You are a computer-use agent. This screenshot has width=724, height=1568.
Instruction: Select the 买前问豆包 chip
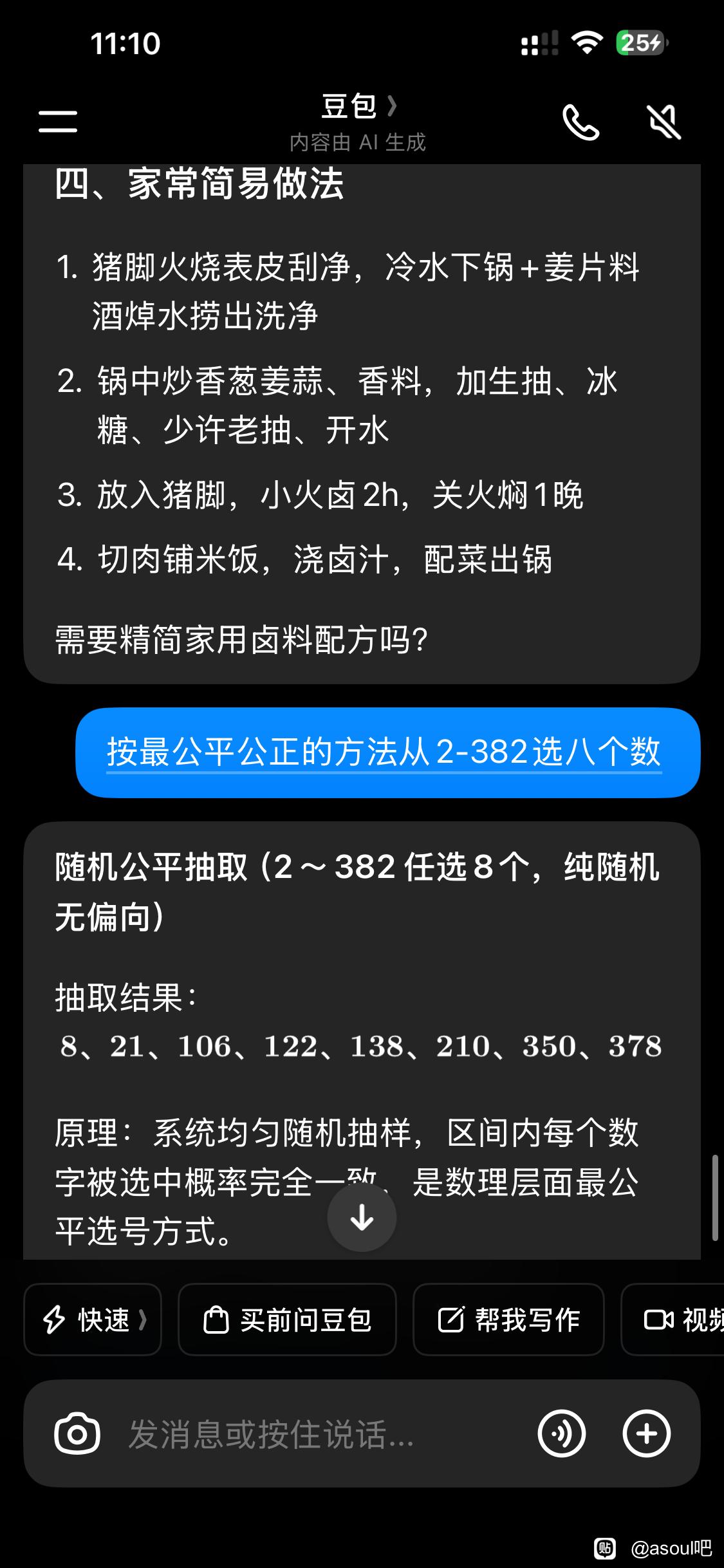[287, 1320]
